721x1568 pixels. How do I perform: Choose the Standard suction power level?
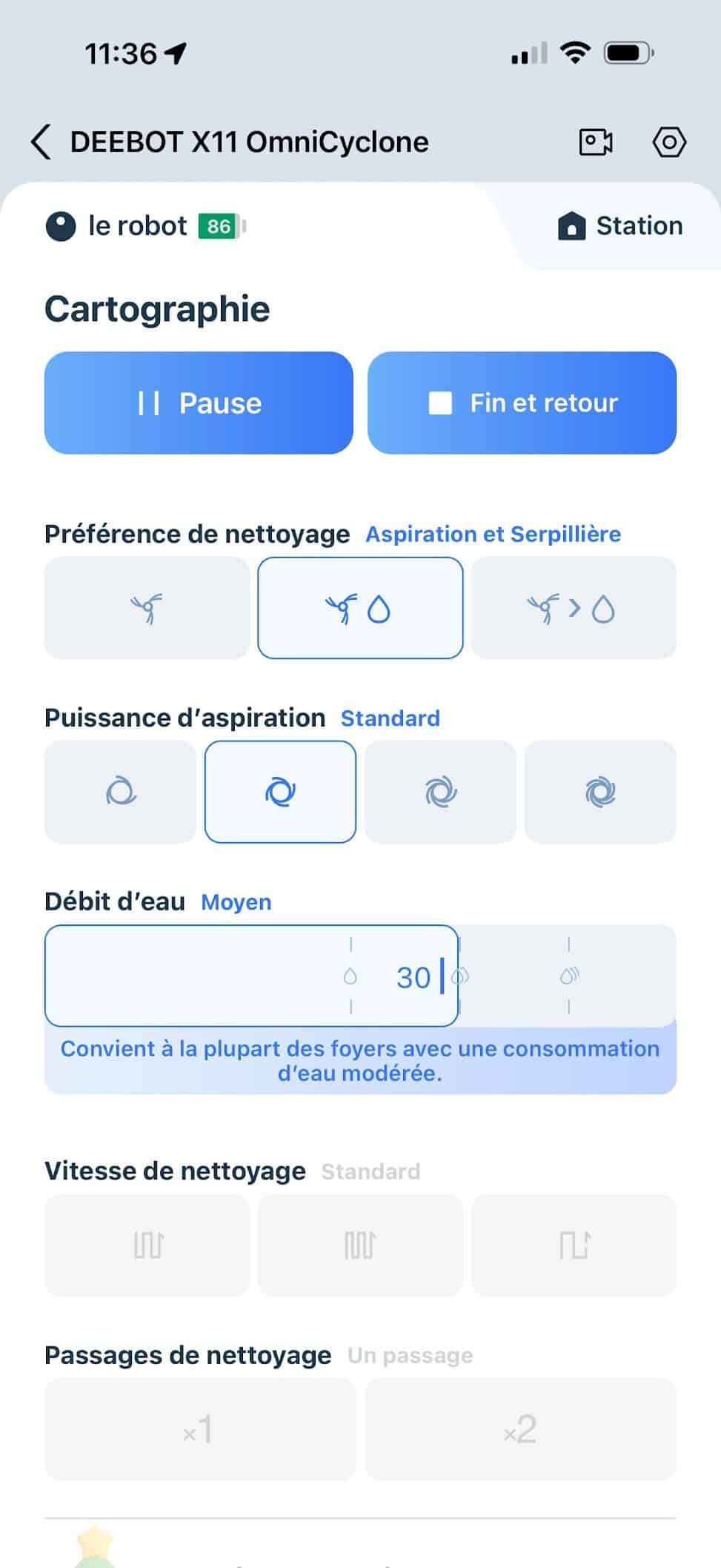point(280,792)
